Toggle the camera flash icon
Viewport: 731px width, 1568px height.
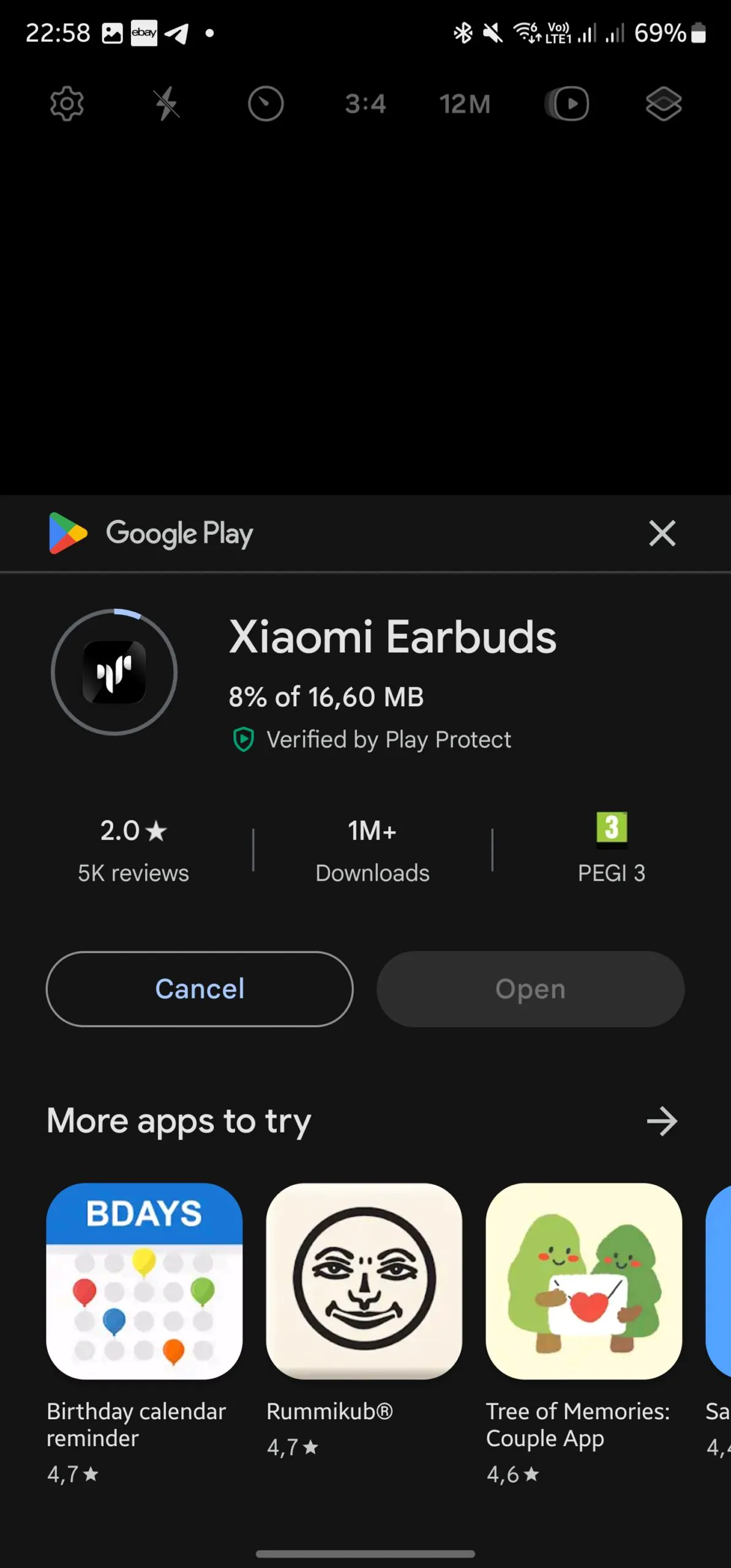coord(166,104)
